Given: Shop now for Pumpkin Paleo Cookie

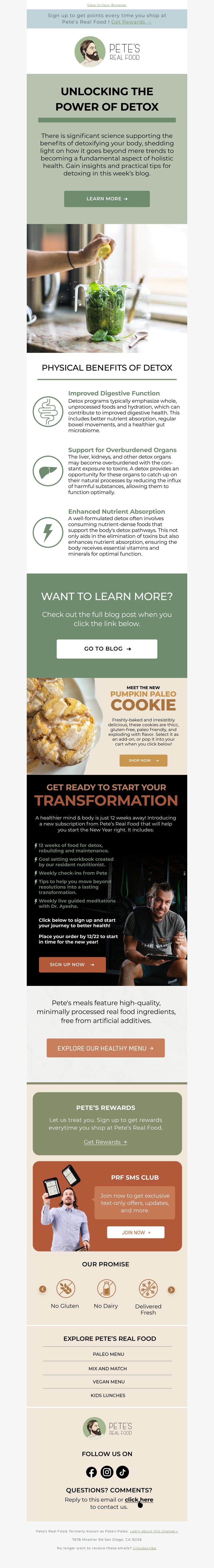Looking at the screenshot, I should click(143, 760).
